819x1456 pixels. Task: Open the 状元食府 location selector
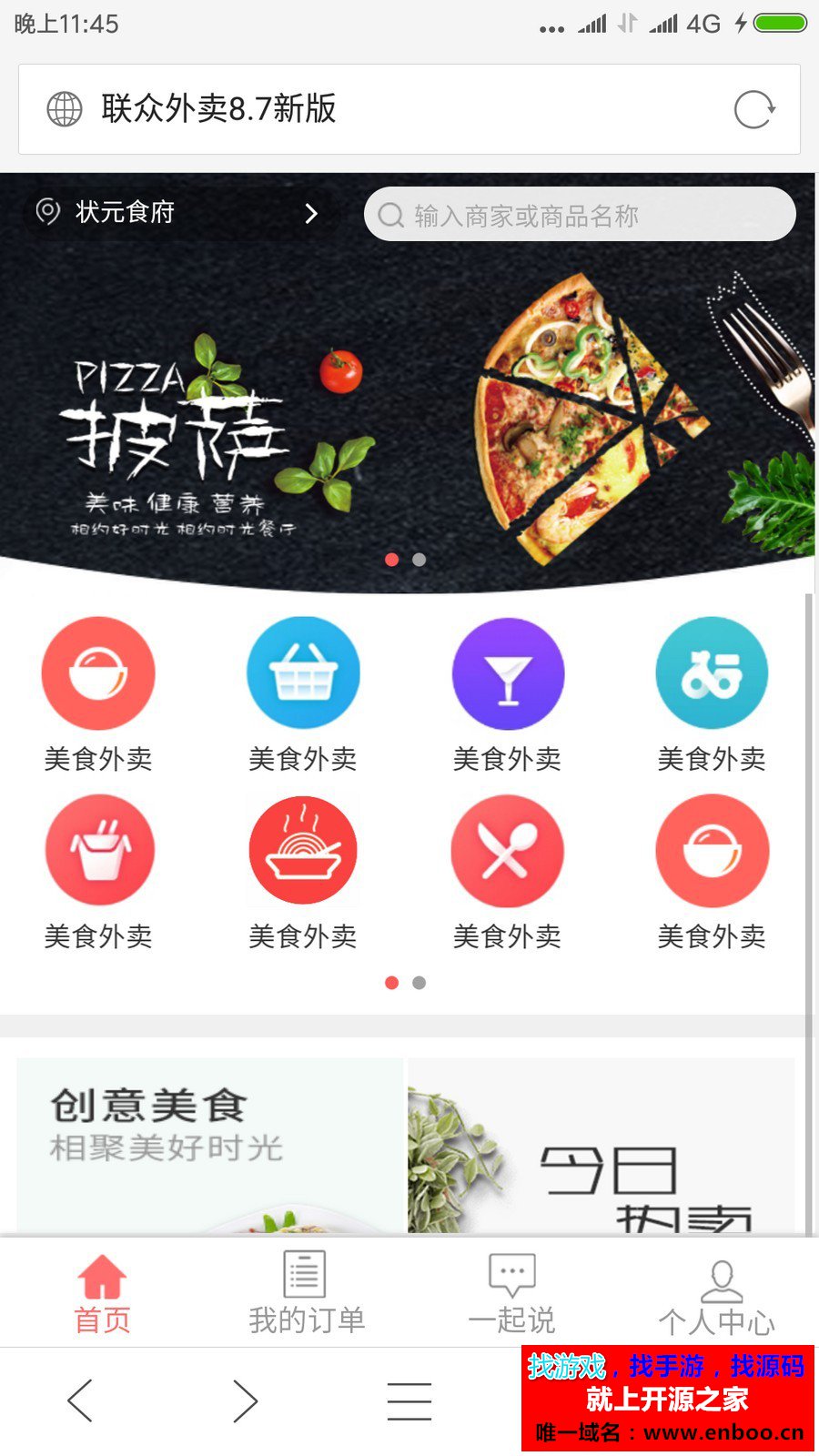click(177, 213)
